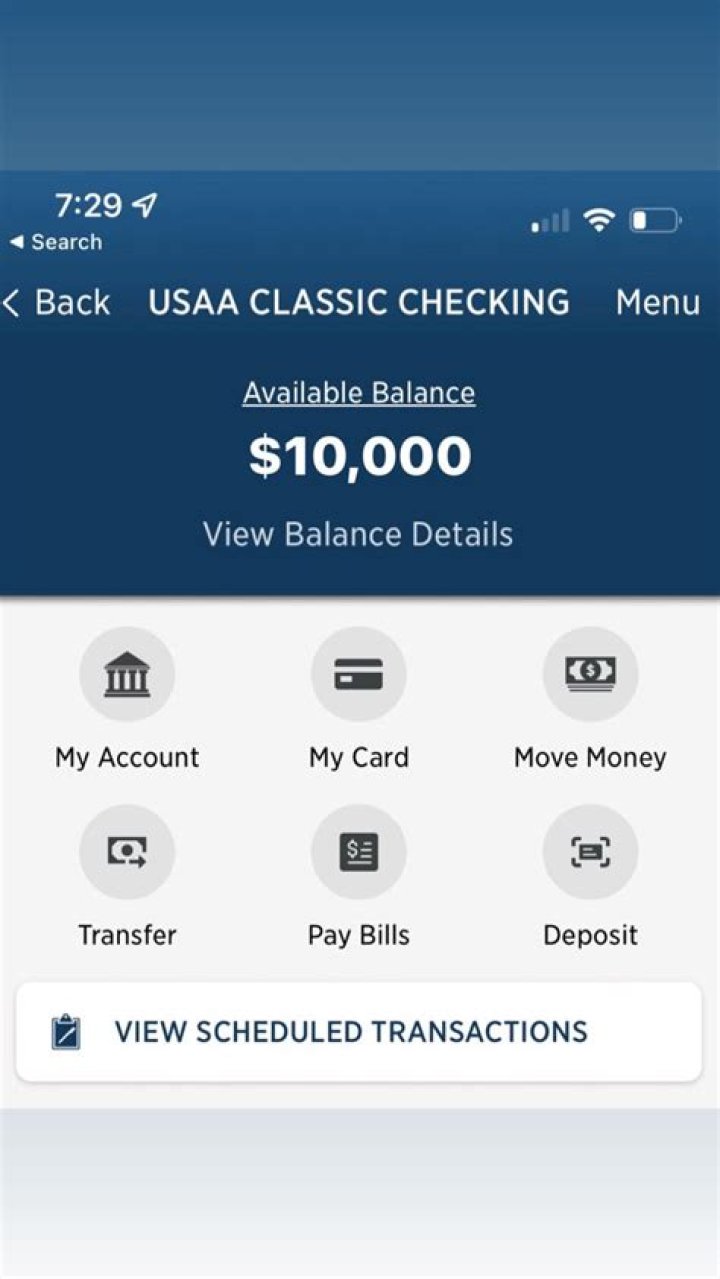Go back using the Back chevron
720x1279 pixels.
[x=55, y=302]
